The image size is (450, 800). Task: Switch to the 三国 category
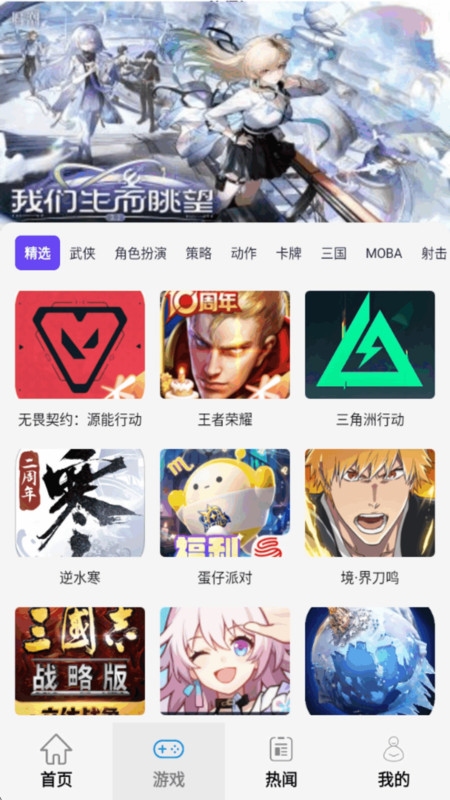coord(334,253)
